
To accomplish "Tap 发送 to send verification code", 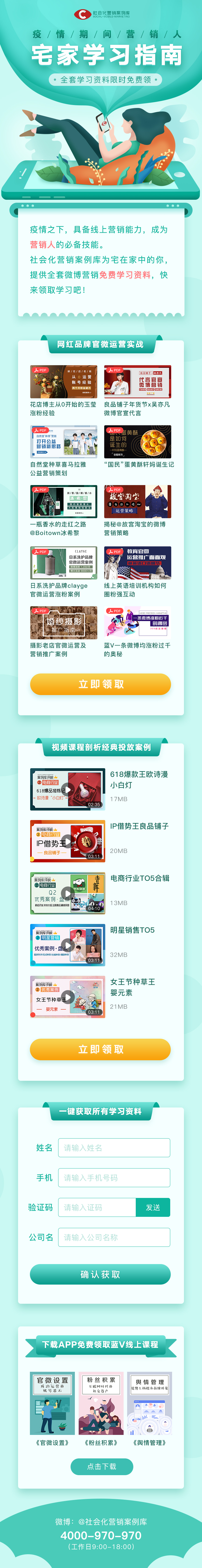I will tap(153, 1207).
